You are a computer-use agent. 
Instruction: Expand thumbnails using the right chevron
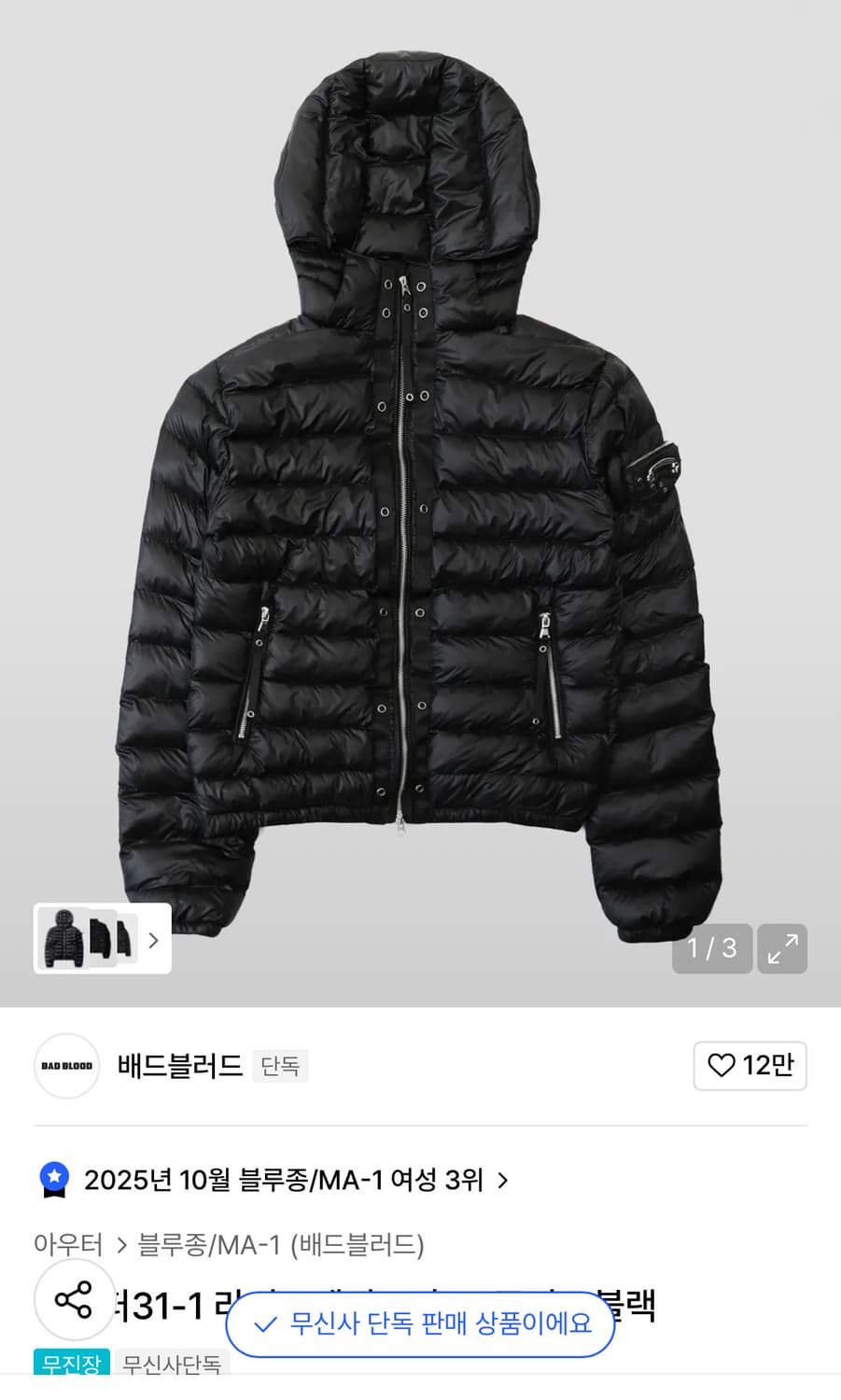pos(153,940)
